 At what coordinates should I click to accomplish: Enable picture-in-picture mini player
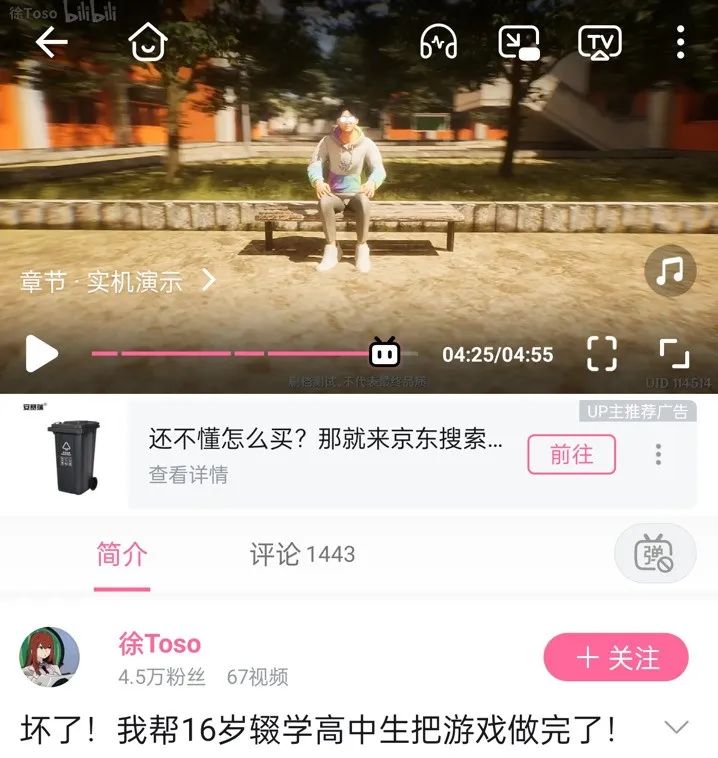(x=519, y=43)
